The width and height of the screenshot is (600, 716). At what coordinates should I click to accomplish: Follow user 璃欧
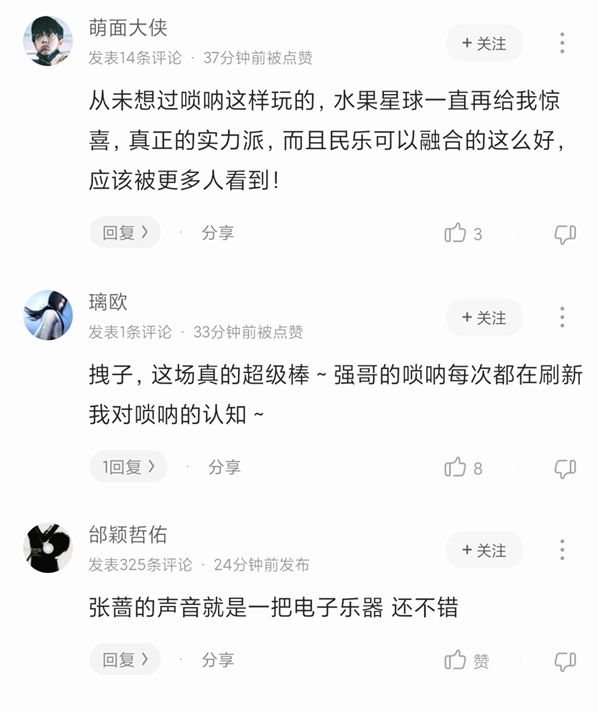pyautogui.click(x=484, y=317)
